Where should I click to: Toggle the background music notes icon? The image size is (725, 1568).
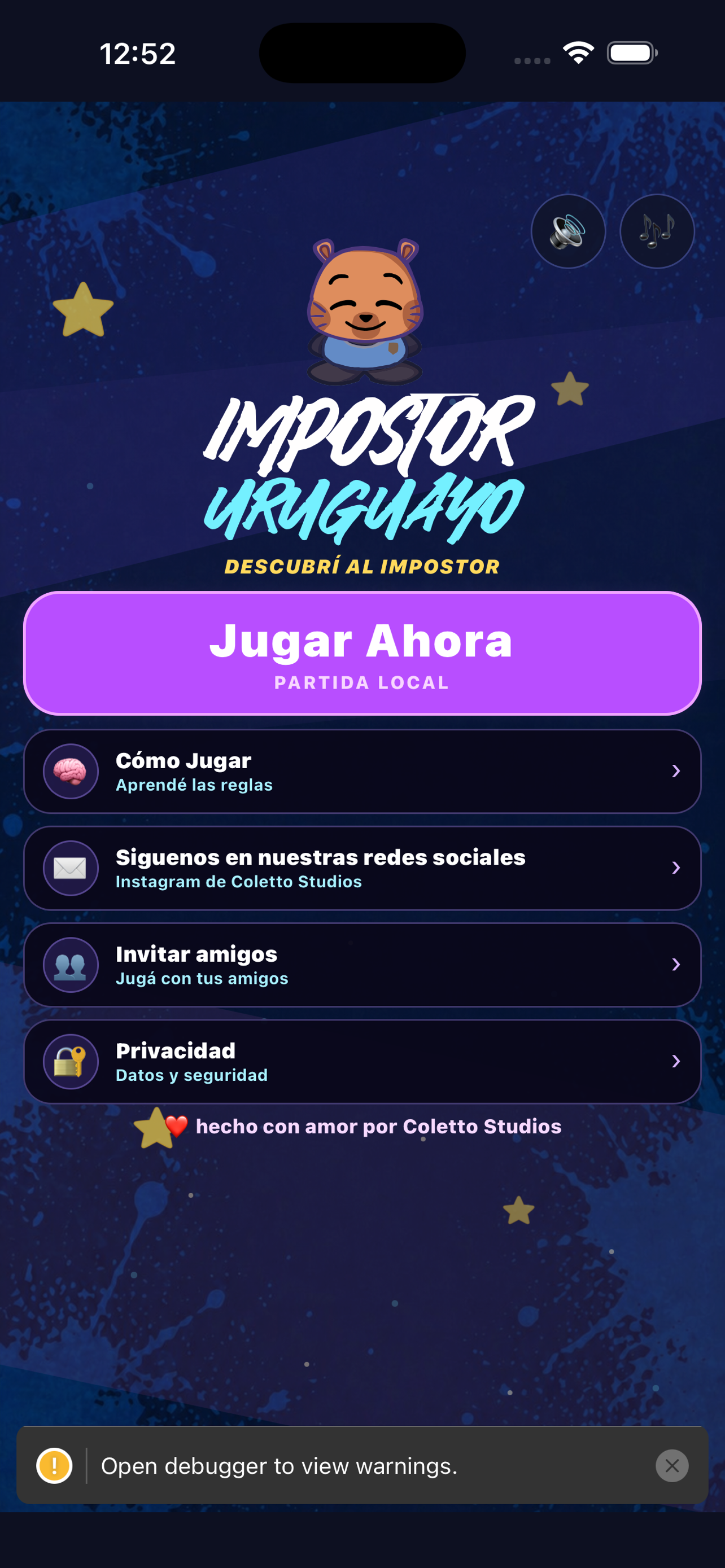[x=657, y=231]
